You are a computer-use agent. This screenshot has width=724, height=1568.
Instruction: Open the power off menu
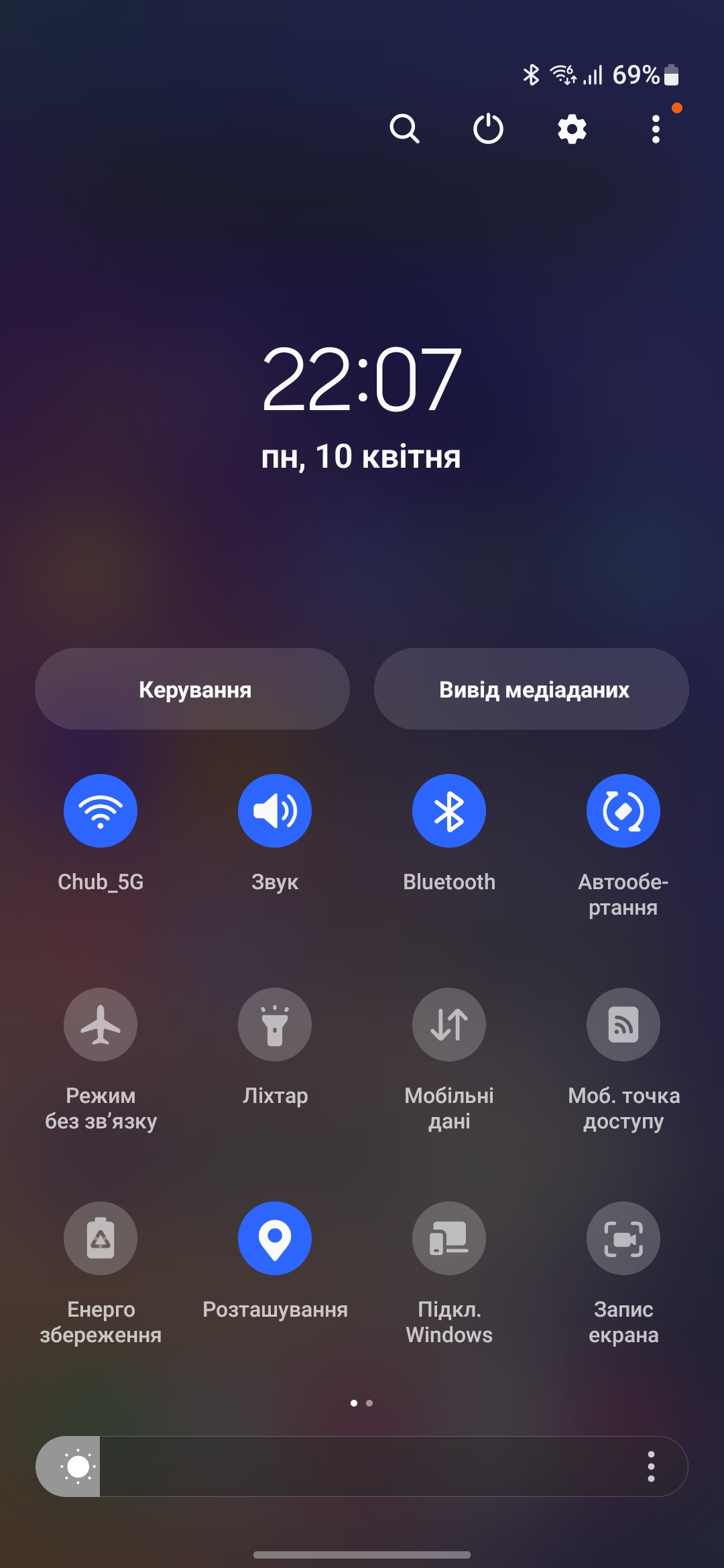click(x=488, y=129)
